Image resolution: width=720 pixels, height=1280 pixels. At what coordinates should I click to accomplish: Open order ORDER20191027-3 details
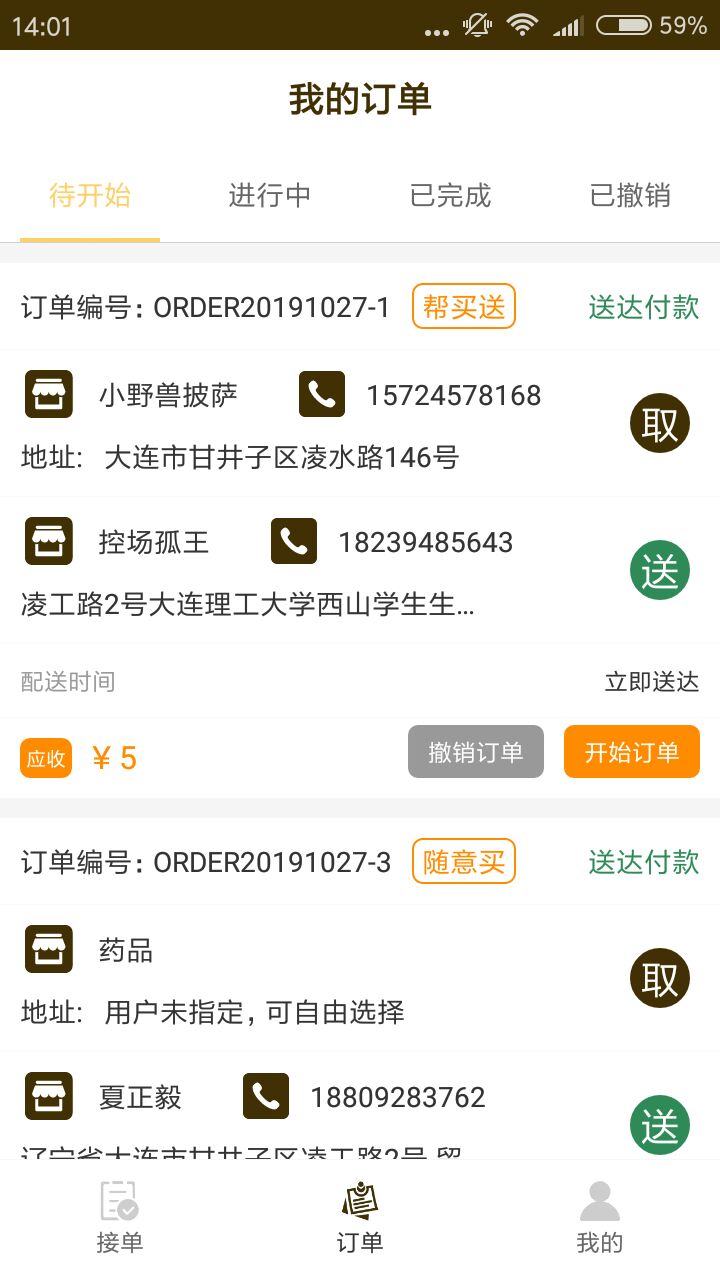coord(205,863)
